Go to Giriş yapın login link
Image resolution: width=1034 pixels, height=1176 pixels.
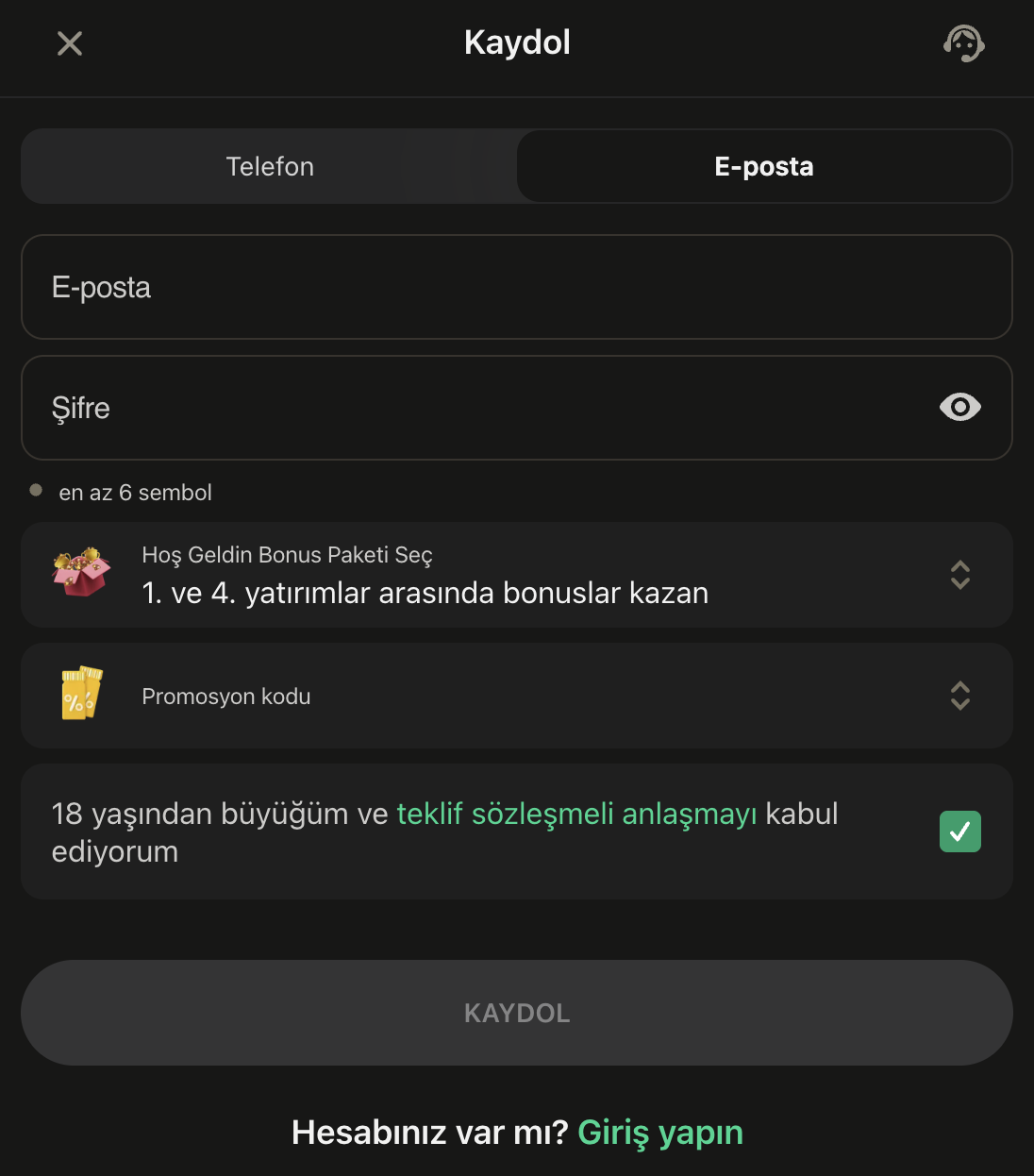659,1132
